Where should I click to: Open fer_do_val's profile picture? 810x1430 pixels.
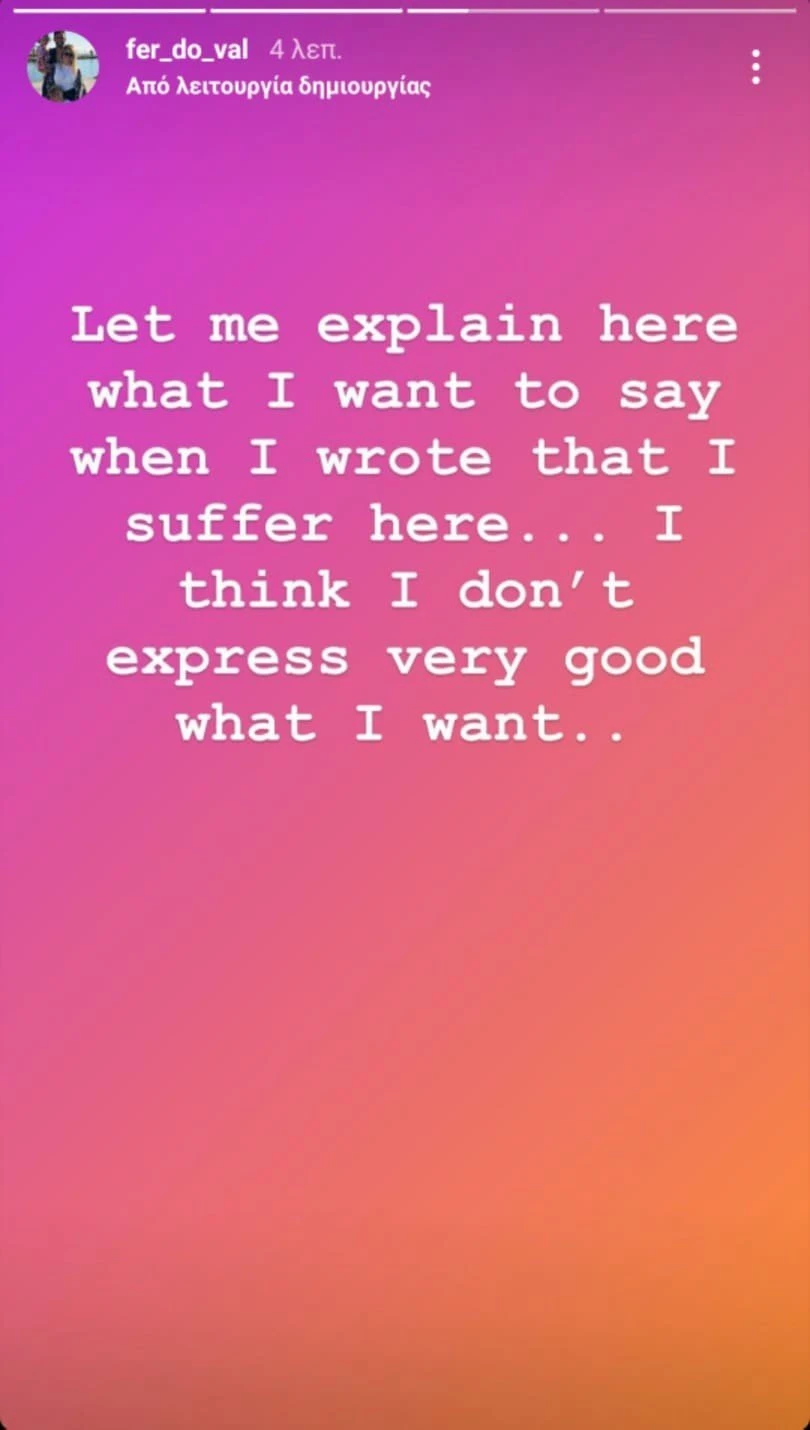click(x=63, y=66)
